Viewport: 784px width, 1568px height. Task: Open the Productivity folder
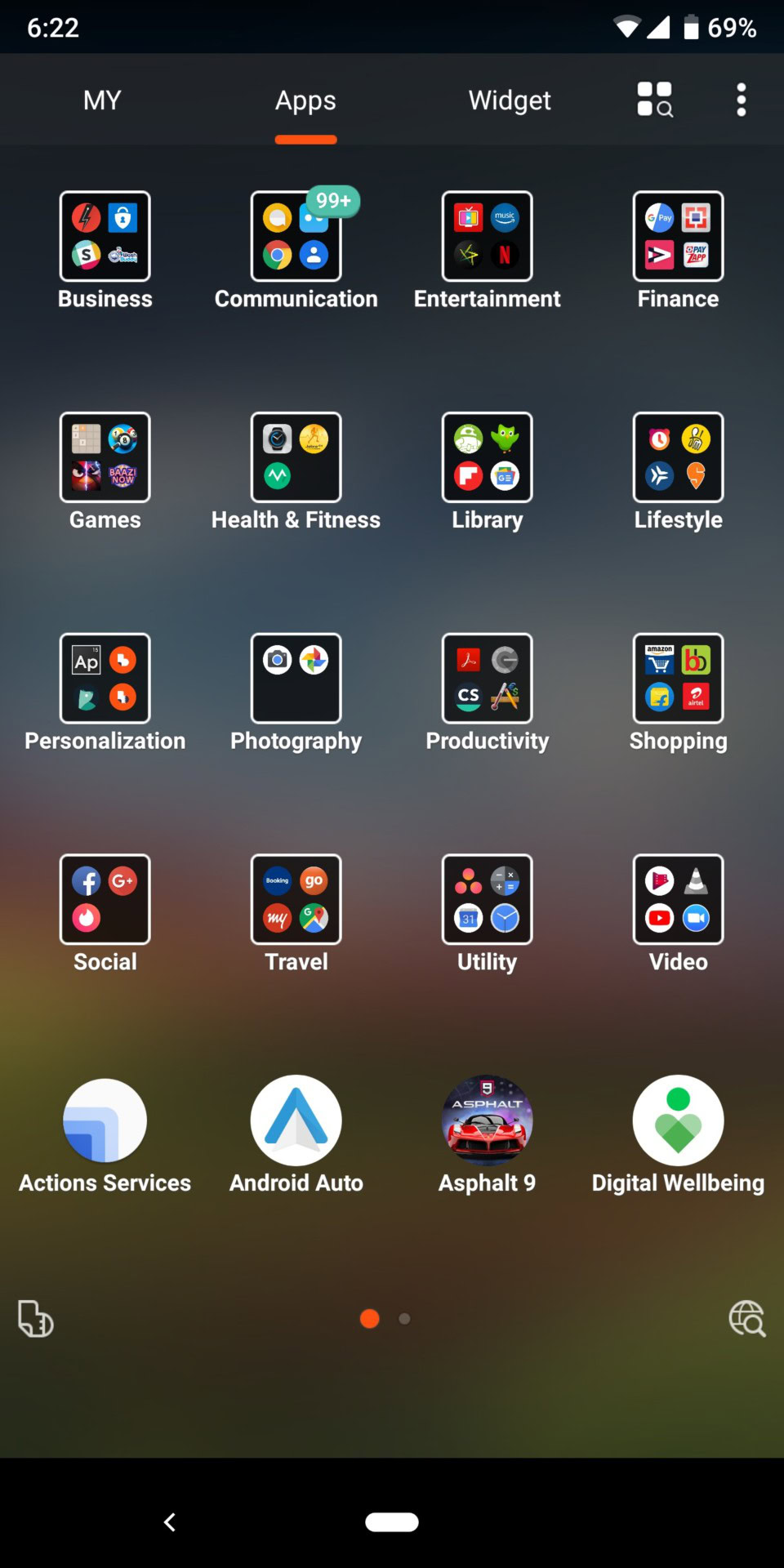click(x=488, y=679)
